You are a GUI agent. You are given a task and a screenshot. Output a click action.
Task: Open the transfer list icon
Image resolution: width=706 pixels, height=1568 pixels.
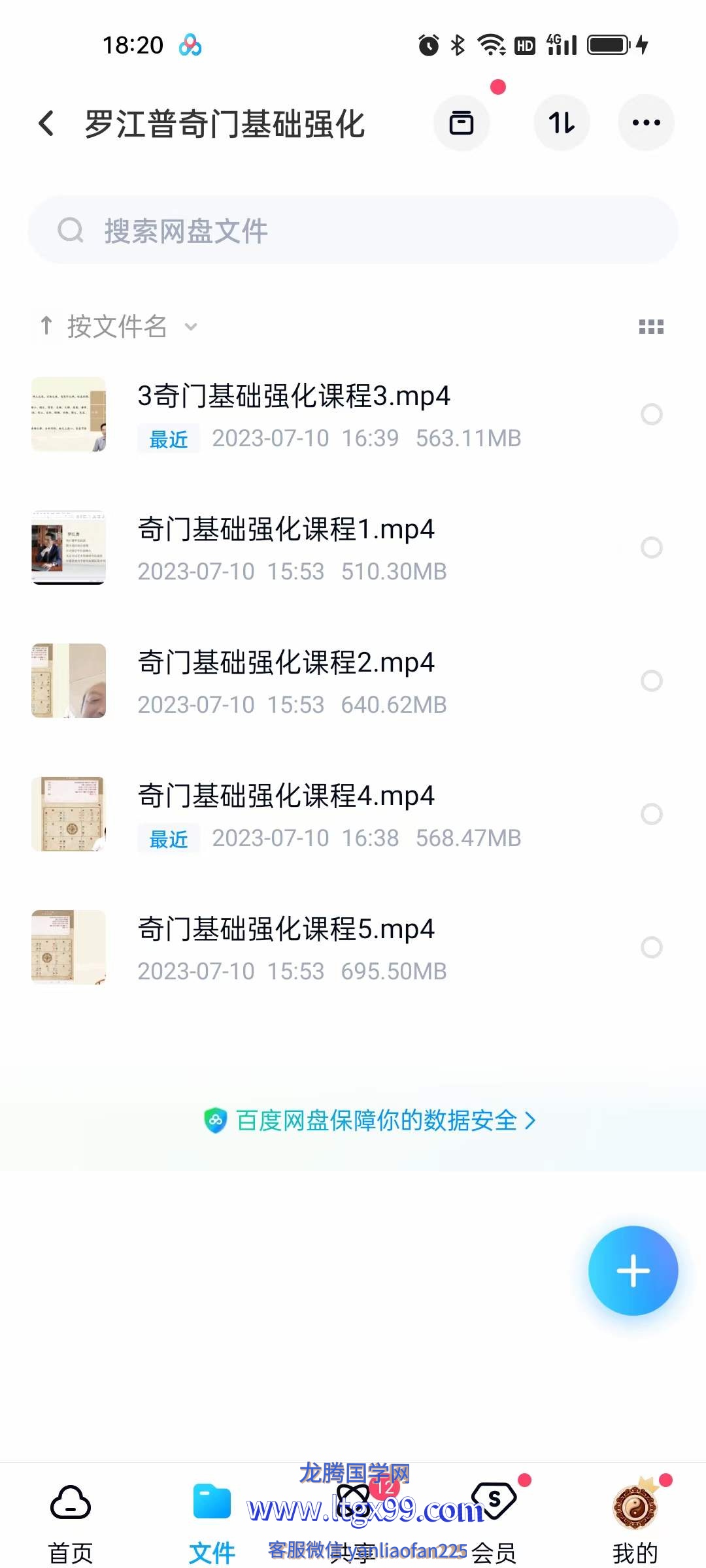[462, 123]
